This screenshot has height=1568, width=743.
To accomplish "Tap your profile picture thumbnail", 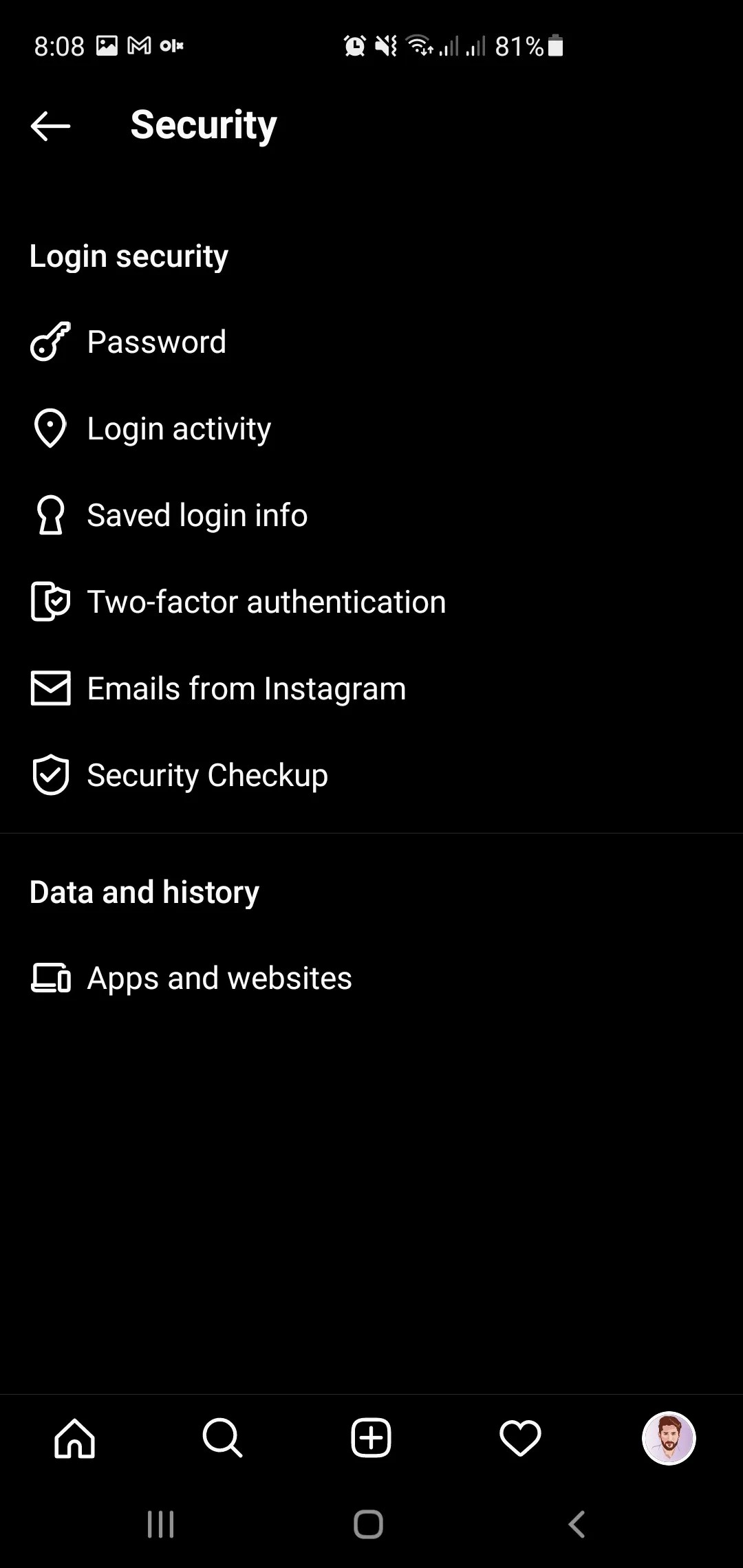I will pos(669,1437).
